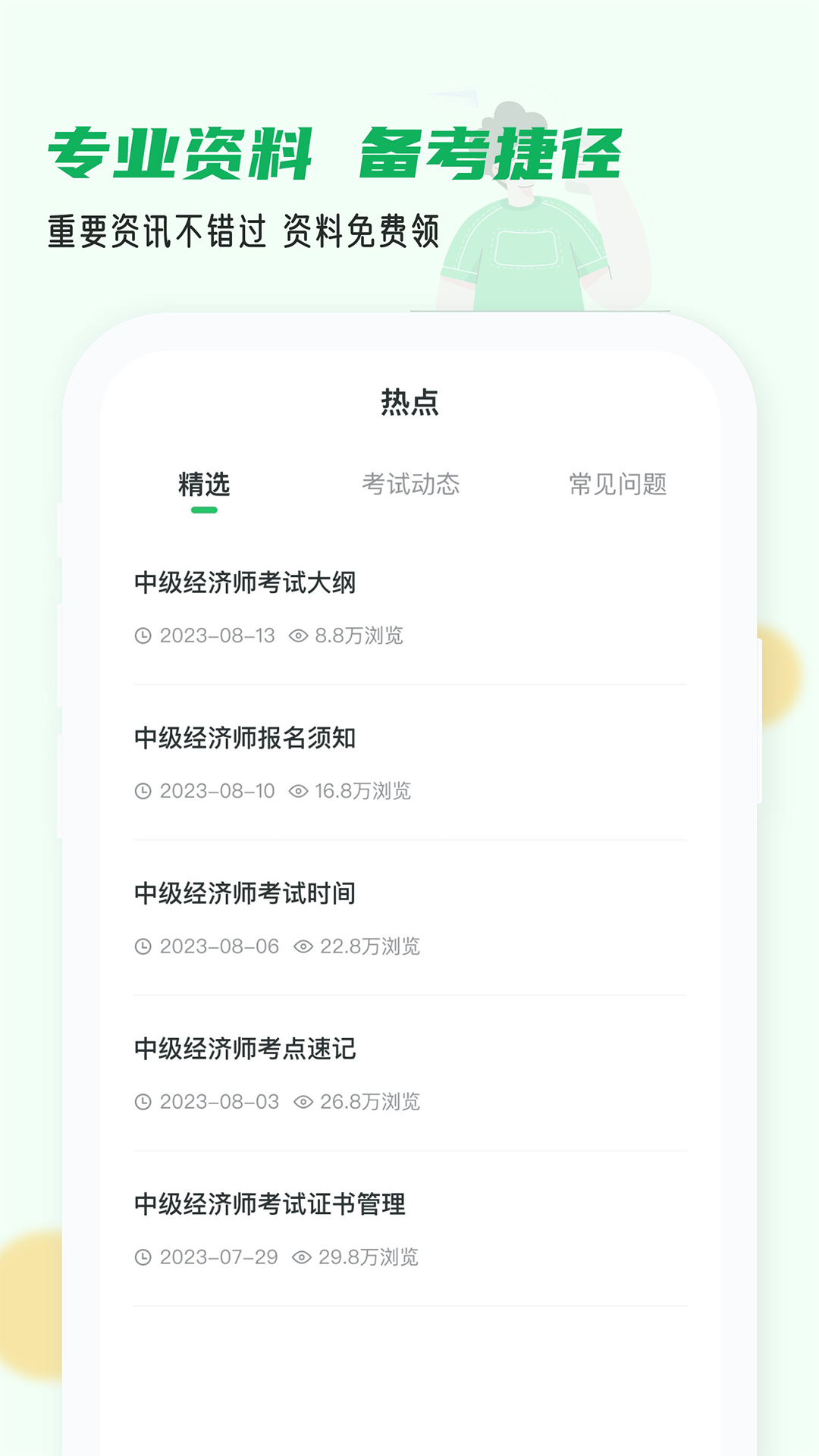Click the 2023-08-03 date text
819x1456 pixels.
(x=218, y=1100)
